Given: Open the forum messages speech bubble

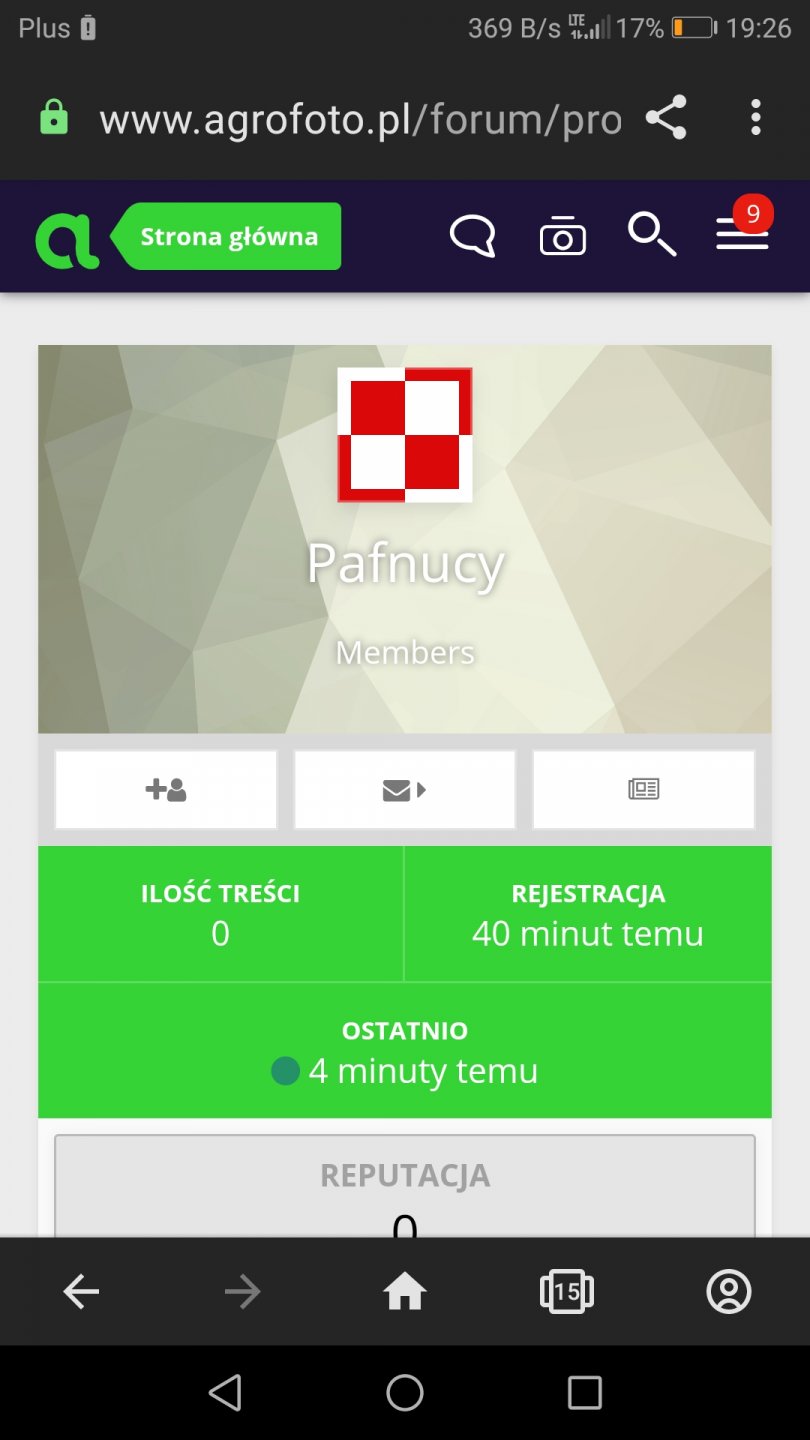Looking at the screenshot, I should (x=472, y=237).
